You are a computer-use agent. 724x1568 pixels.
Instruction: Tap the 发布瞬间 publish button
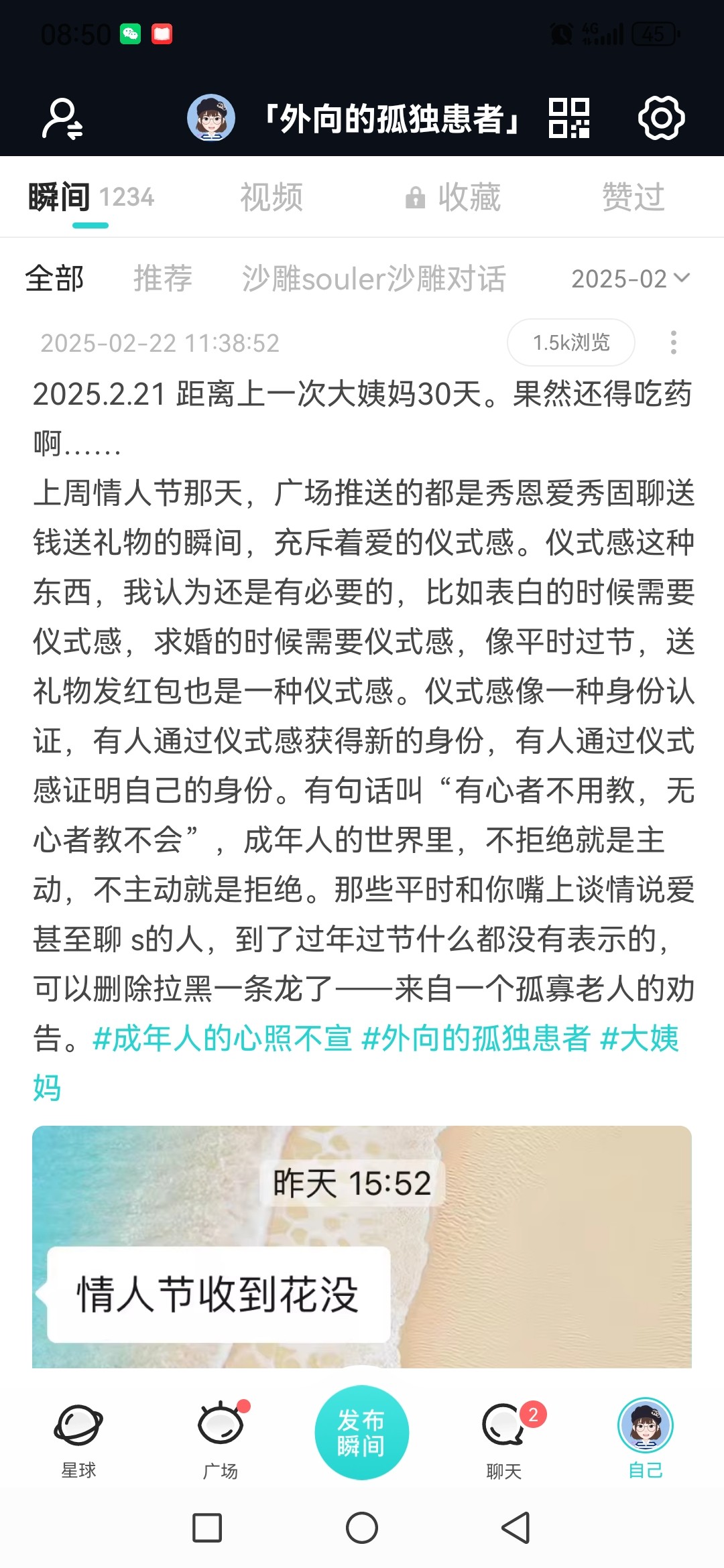pos(362,1433)
